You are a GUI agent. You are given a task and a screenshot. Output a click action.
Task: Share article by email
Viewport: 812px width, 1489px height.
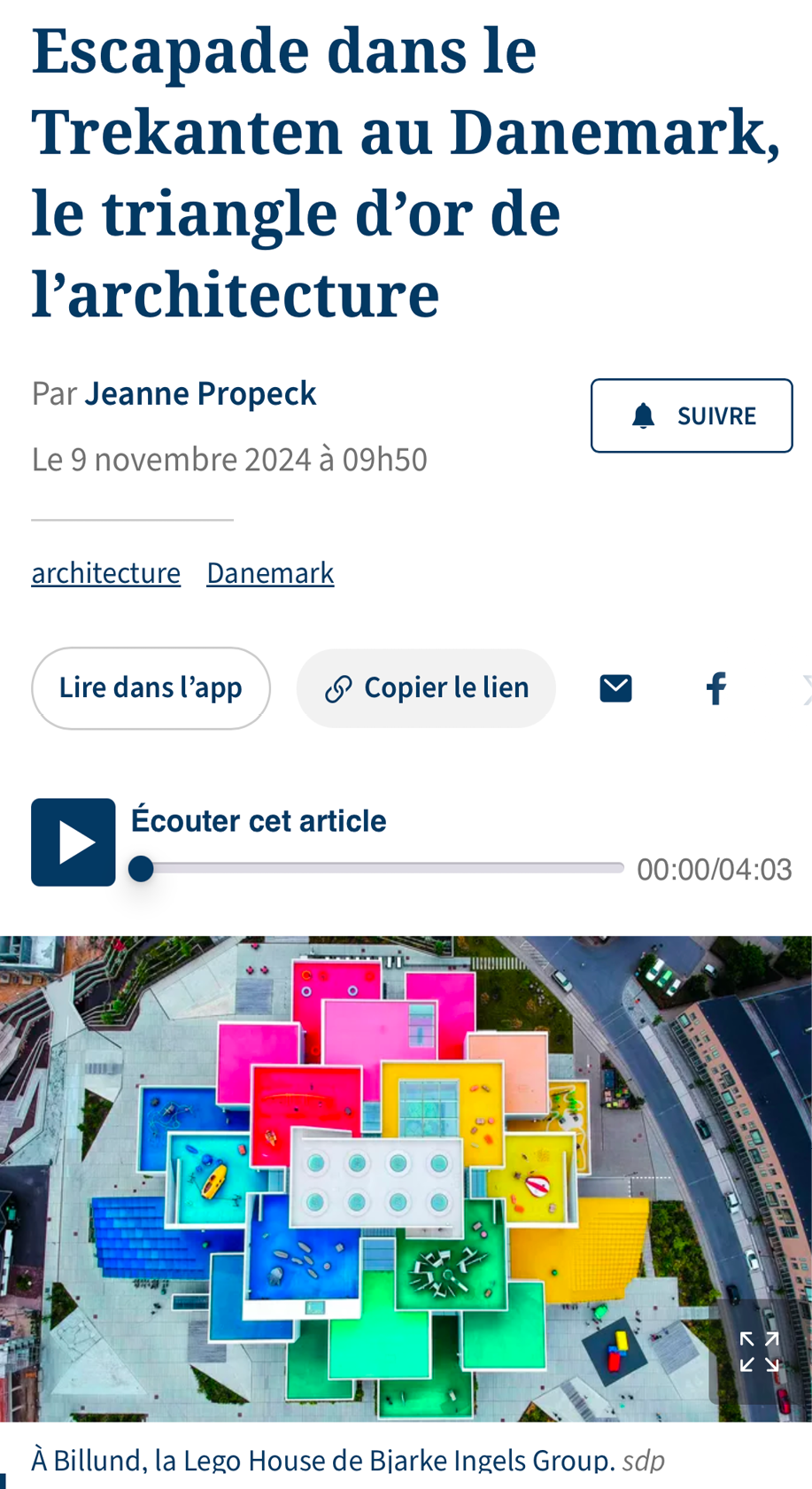tap(615, 688)
